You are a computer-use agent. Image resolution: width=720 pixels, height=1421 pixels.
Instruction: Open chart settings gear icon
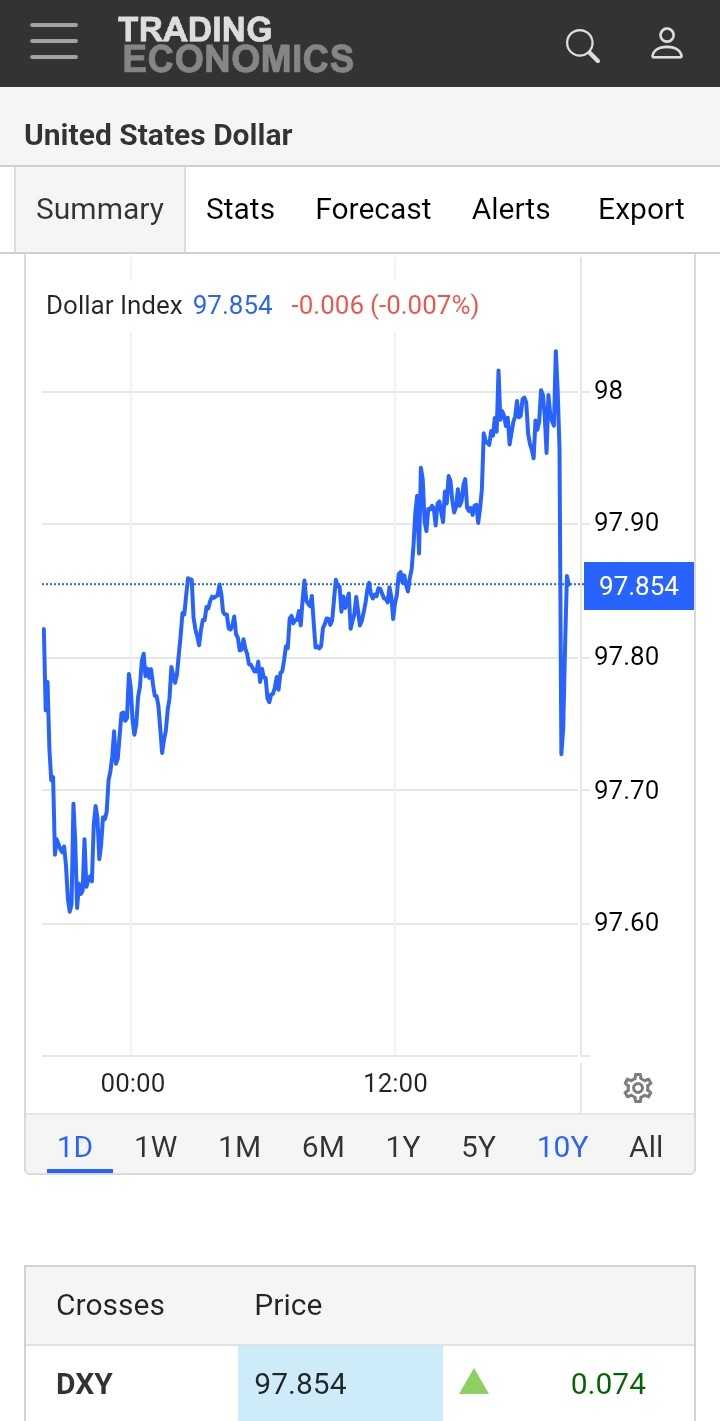click(638, 1088)
